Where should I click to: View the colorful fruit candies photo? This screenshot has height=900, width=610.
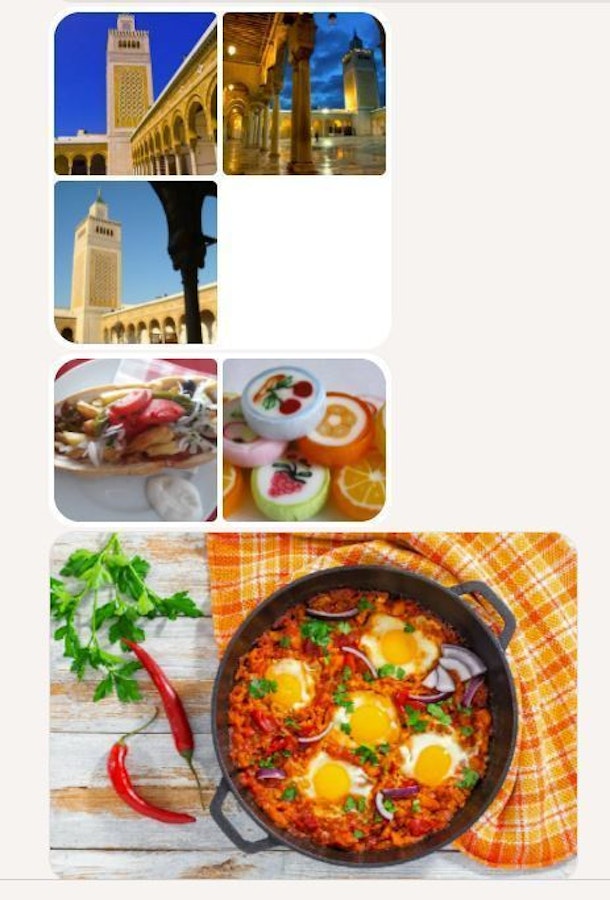tap(304, 440)
